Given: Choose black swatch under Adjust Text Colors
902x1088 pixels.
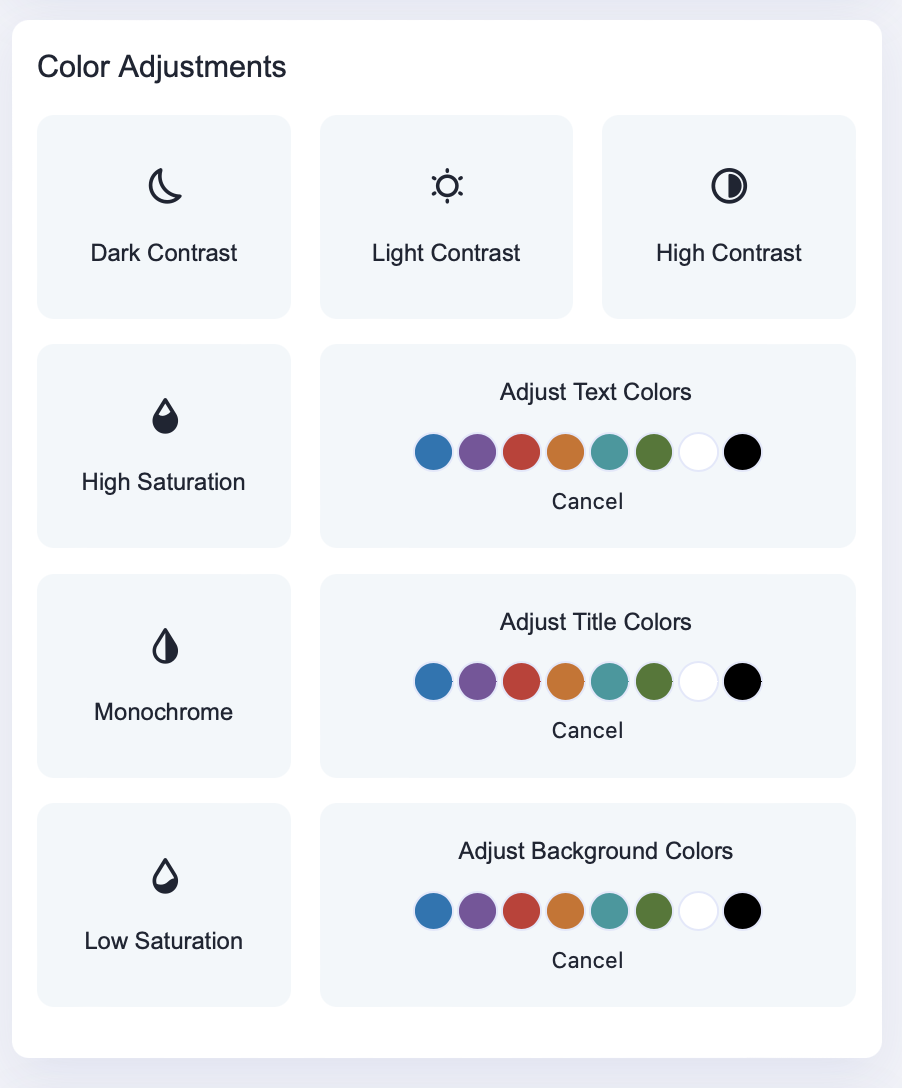Looking at the screenshot, I should pyautogui.click(x=742, y=452).
